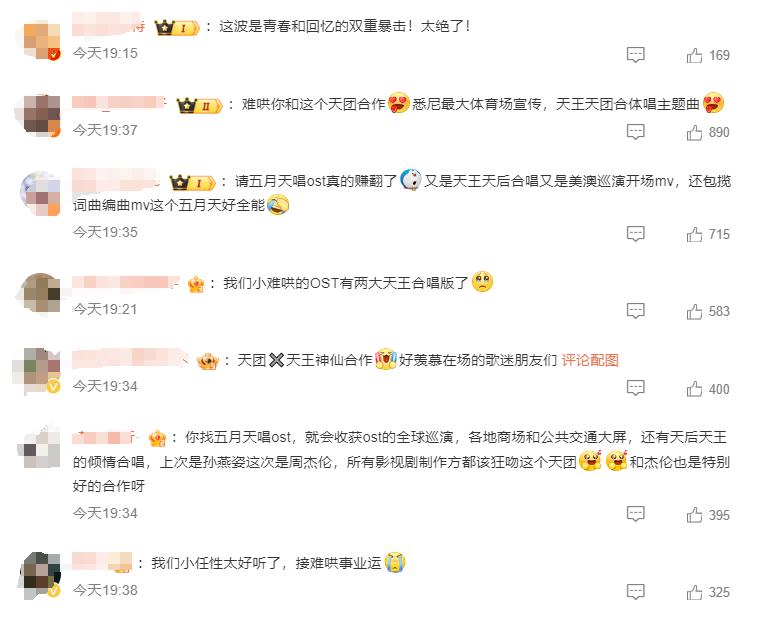Like the comment with 395 likes
Image resolution: width=763 pixels, height=624 pixels.
[x=695, y=515]
